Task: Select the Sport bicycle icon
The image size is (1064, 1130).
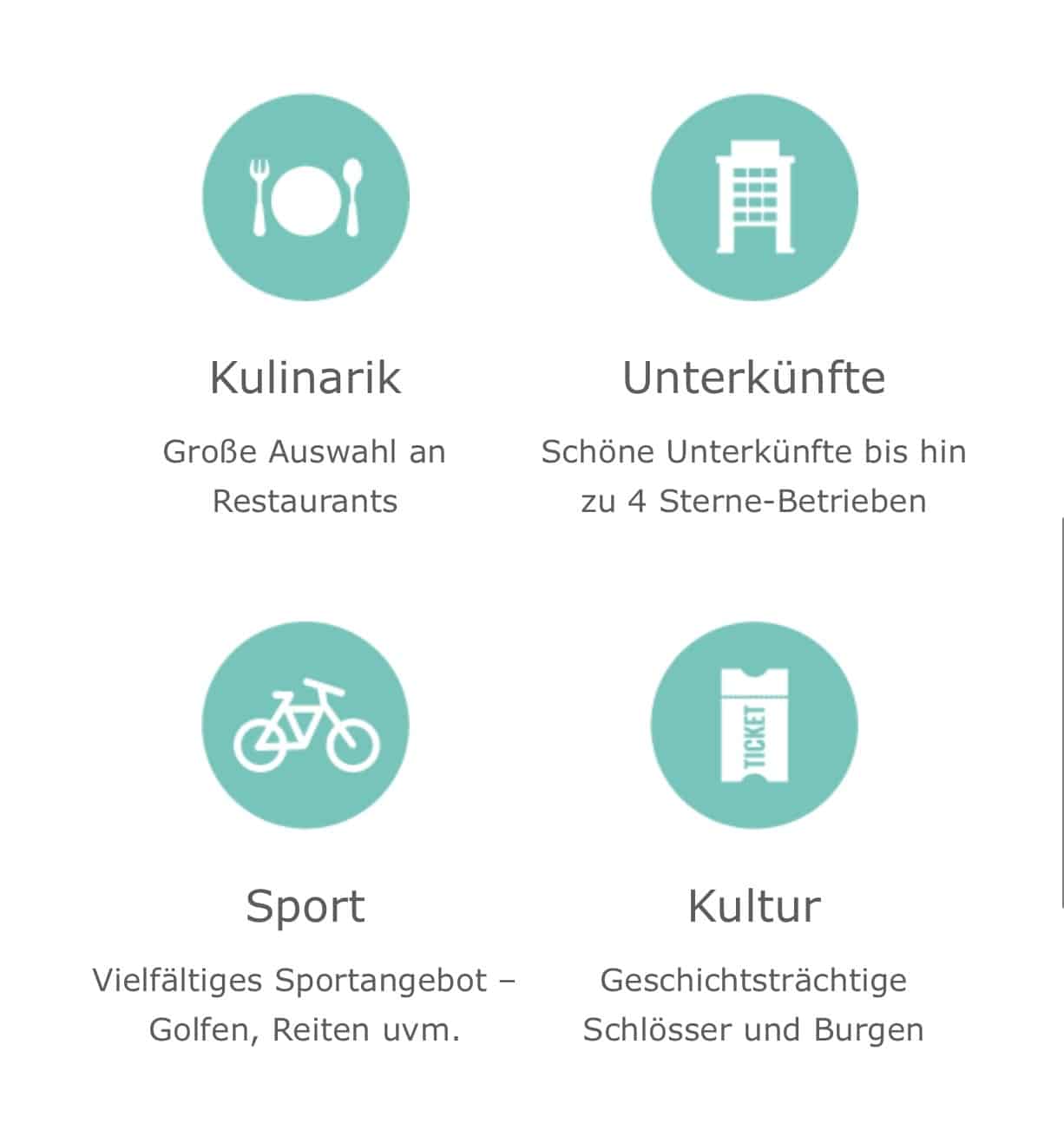Action: (305, 726)
